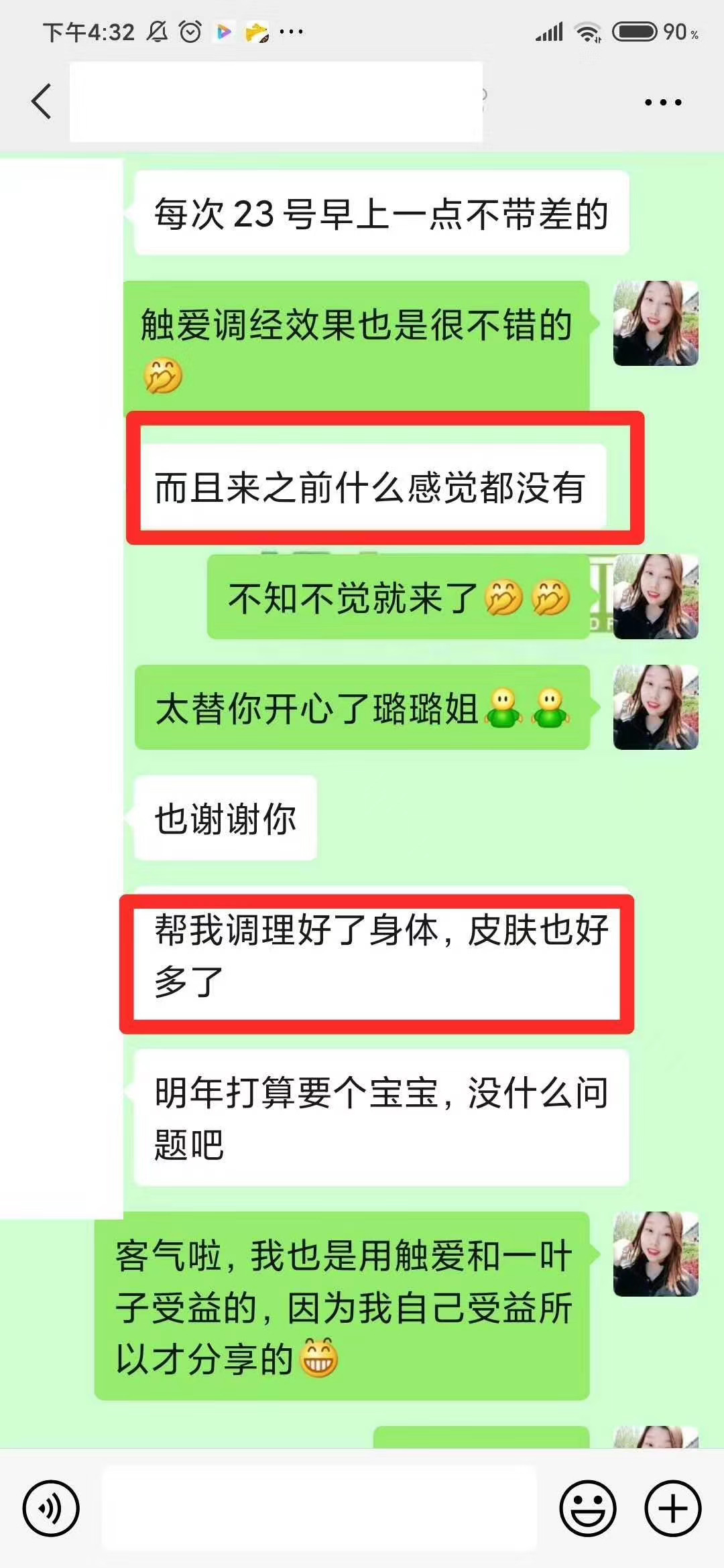Open the emoji picker
This screenshot has width=724, height=1568.
click(x=587, y=1508)
